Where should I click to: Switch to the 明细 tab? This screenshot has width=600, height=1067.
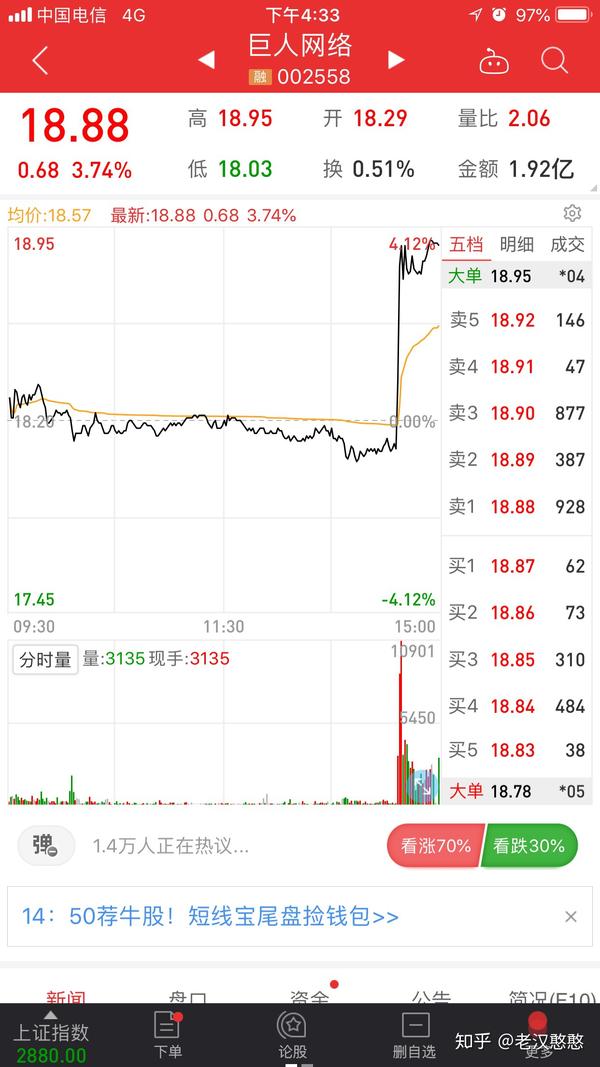coord(517,244)
